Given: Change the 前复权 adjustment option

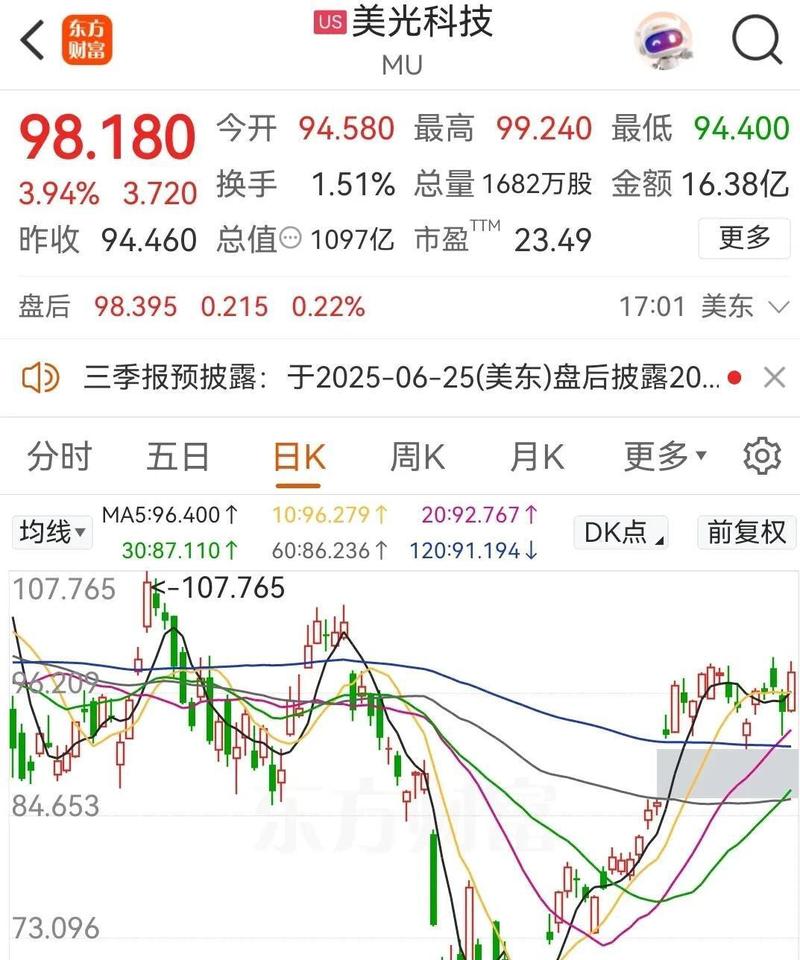Looking at the screenshot, I should coord(747,532).
